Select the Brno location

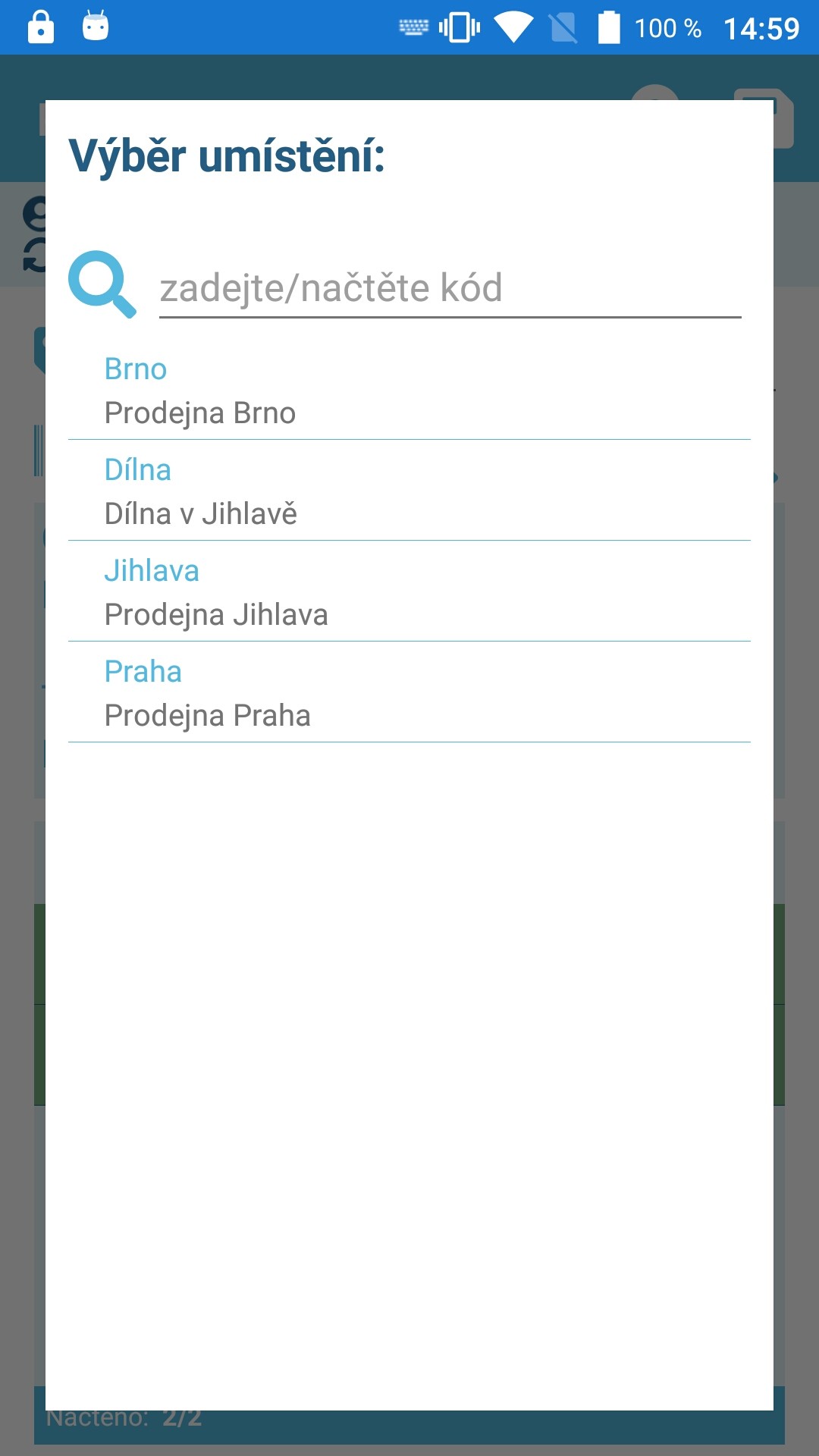point(409,391)
